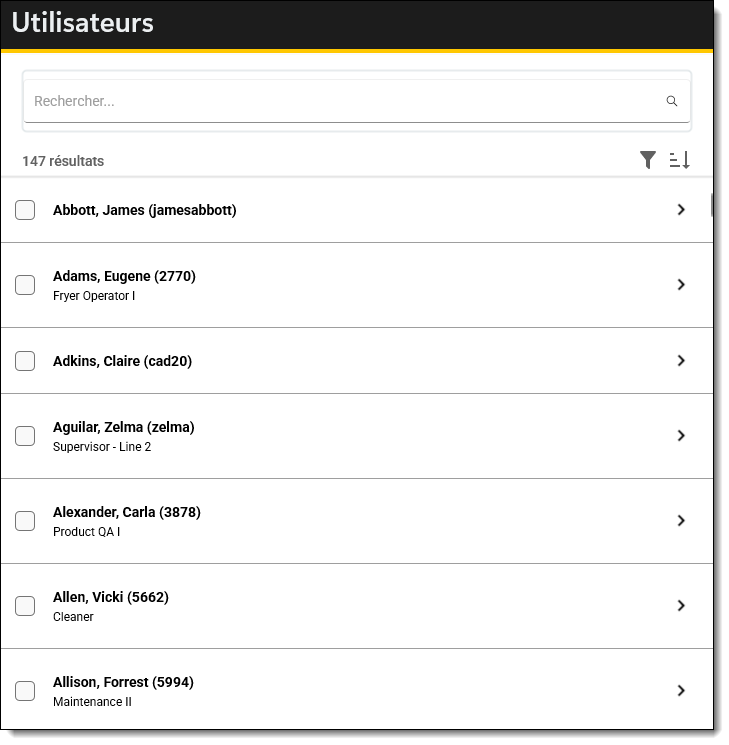729x745 pixels.
Task: Mark the checkbox for Alexander, Carla
Action: point(25,521)
